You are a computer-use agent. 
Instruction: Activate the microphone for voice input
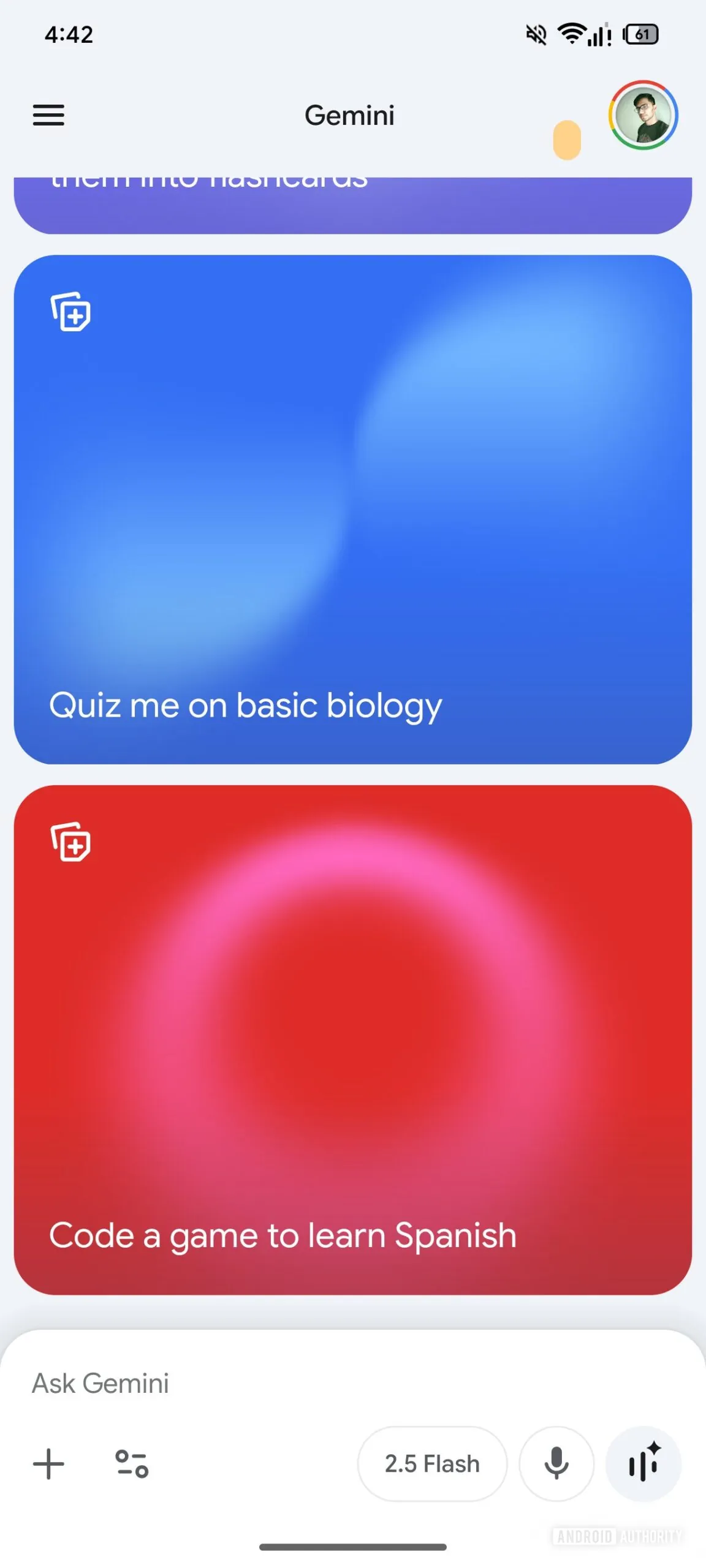[556, 1464]
